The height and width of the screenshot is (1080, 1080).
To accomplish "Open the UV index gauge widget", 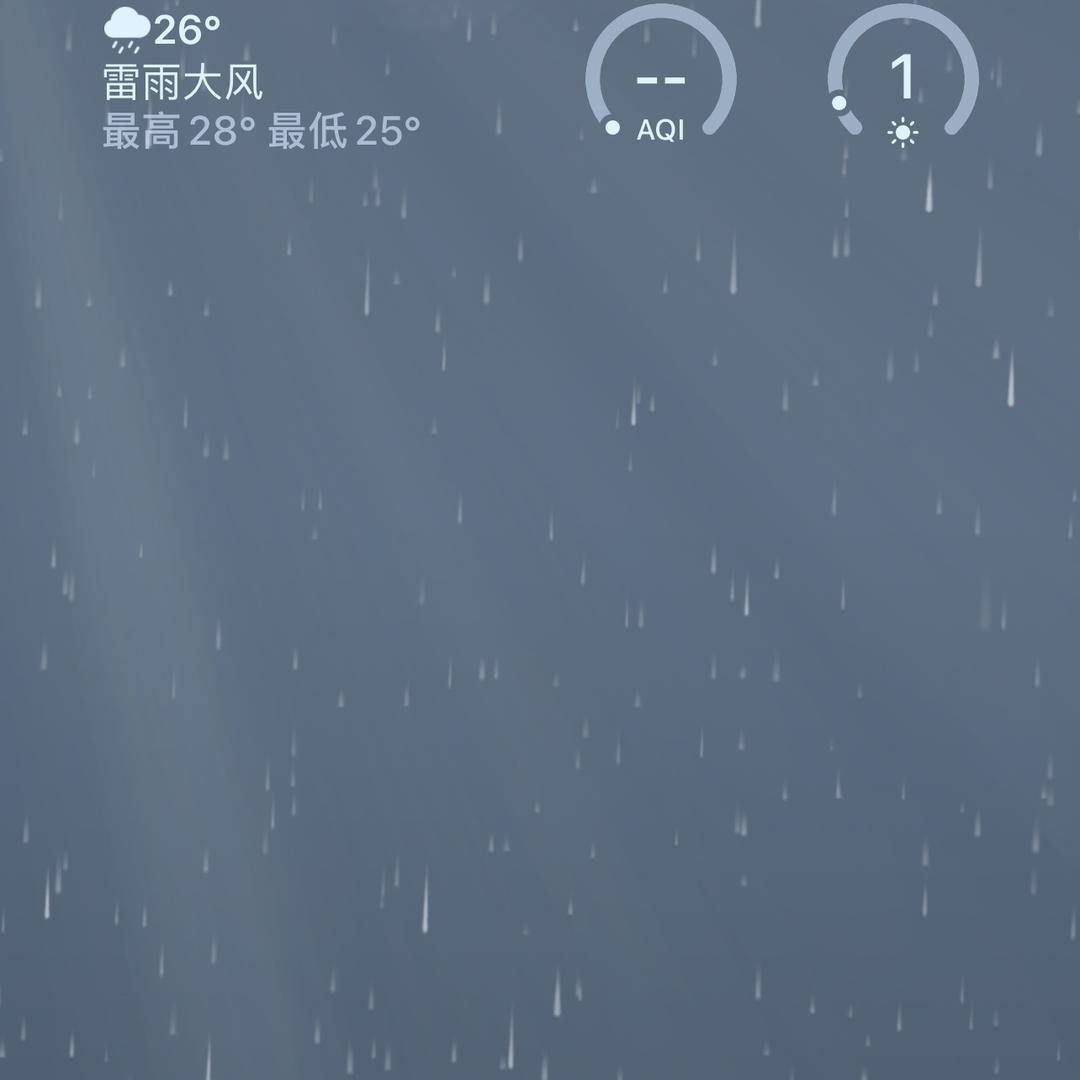I will click(902, 80).
